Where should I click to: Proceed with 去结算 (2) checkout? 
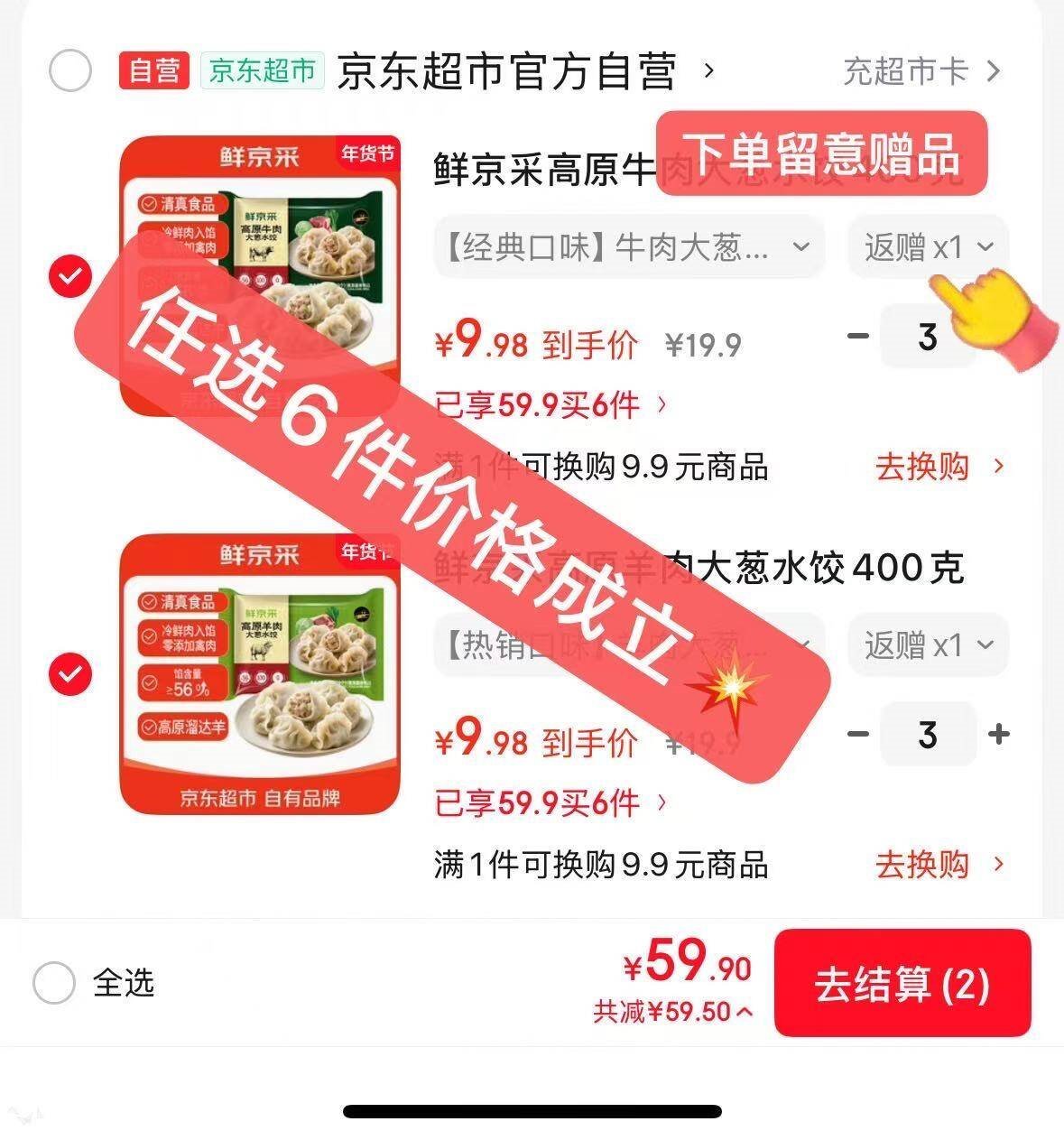[902, 983]
